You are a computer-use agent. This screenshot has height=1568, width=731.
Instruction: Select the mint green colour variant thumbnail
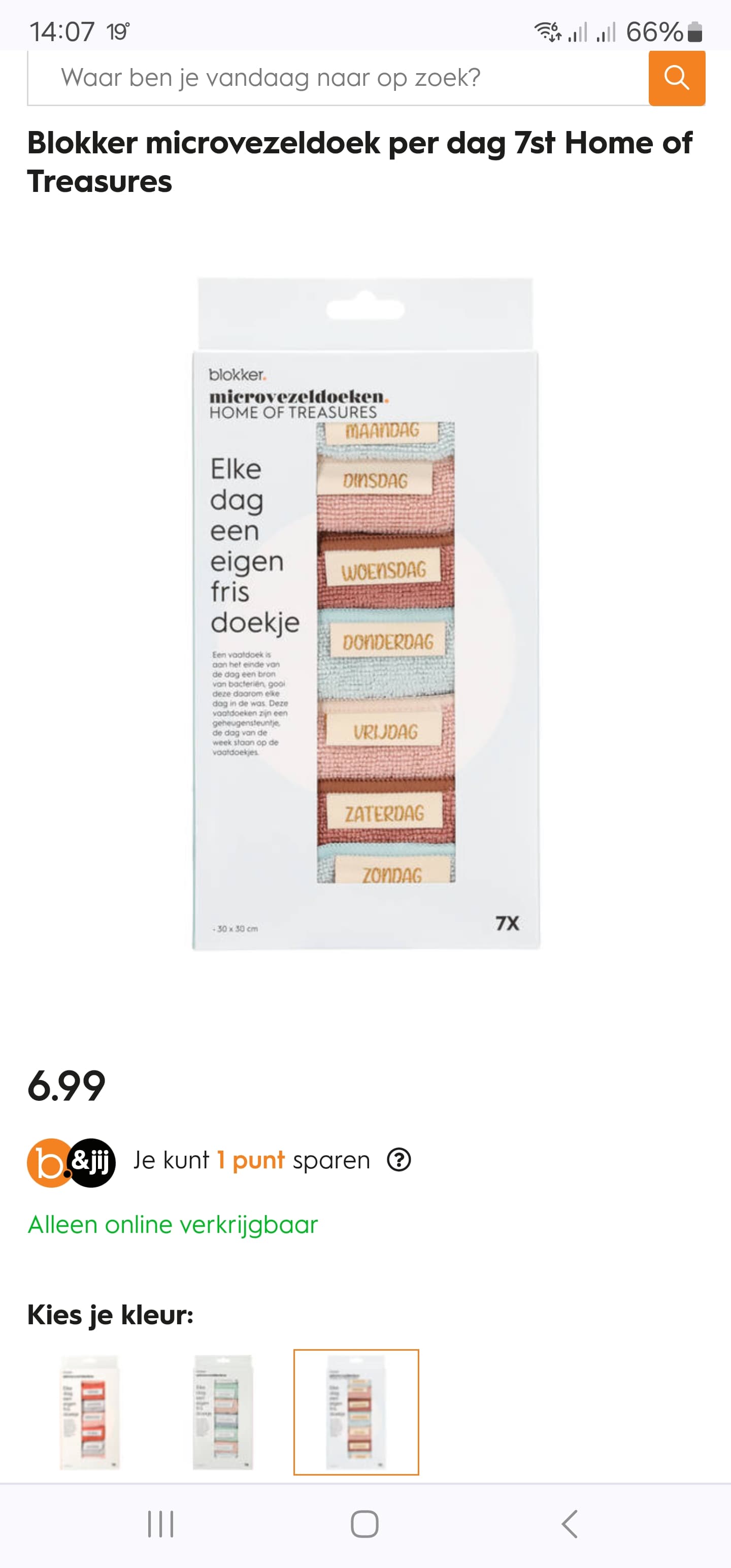223,1412
